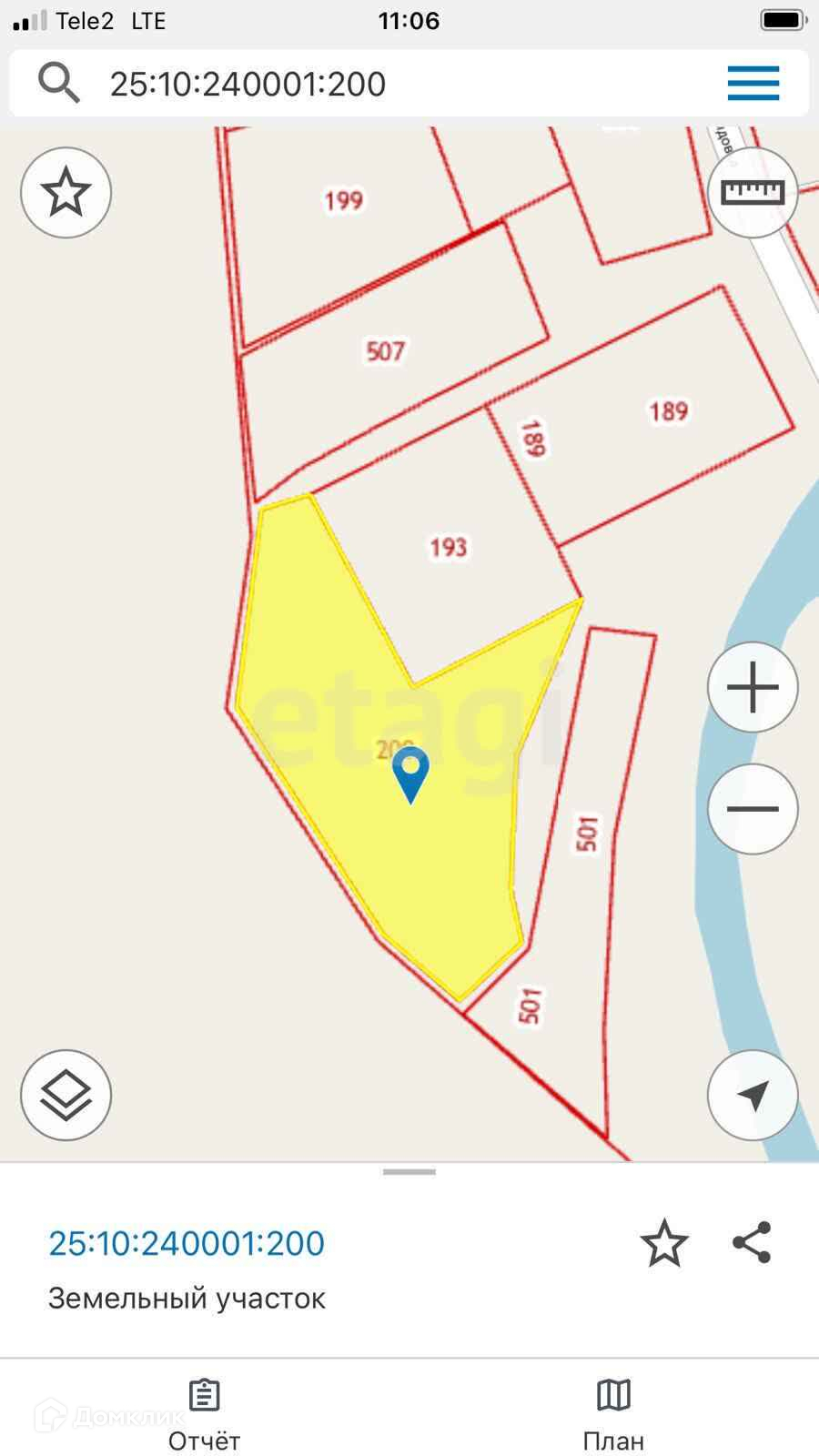Zoom out with the minus button
The height and width of the screenshot is (1456, 819).
753,809
